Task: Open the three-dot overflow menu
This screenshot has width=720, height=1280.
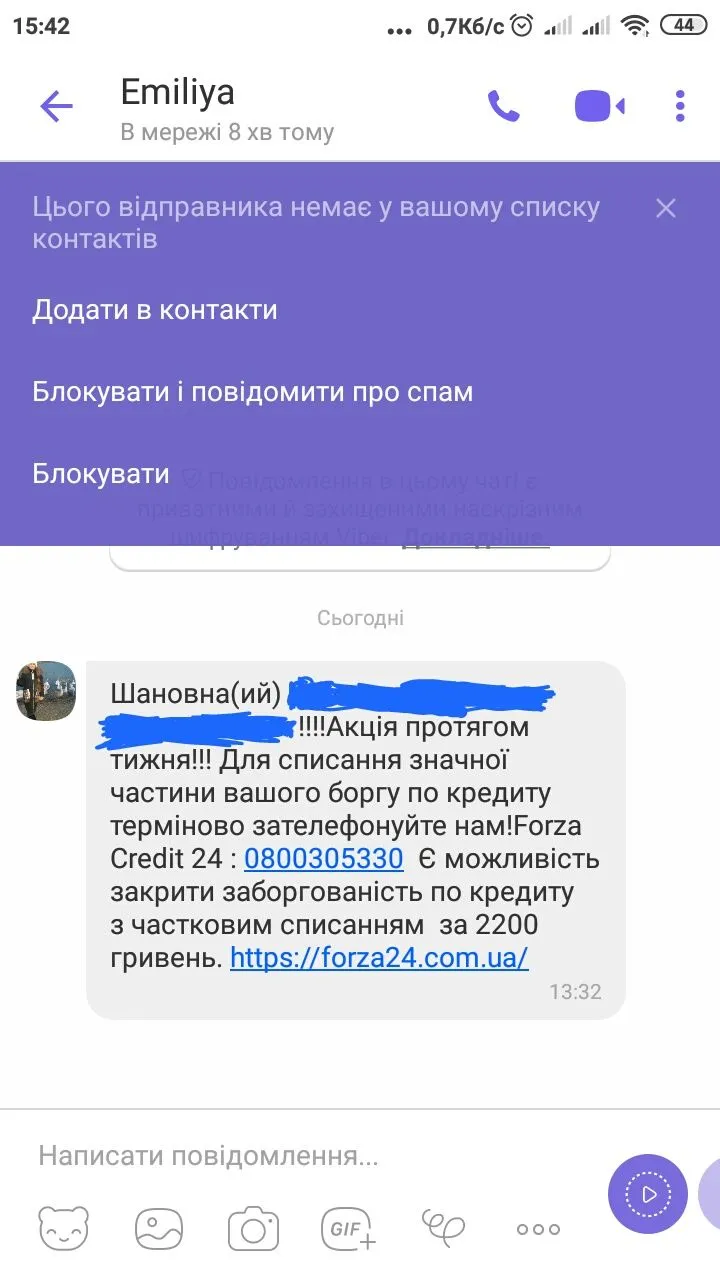Action: coord(680,106)
